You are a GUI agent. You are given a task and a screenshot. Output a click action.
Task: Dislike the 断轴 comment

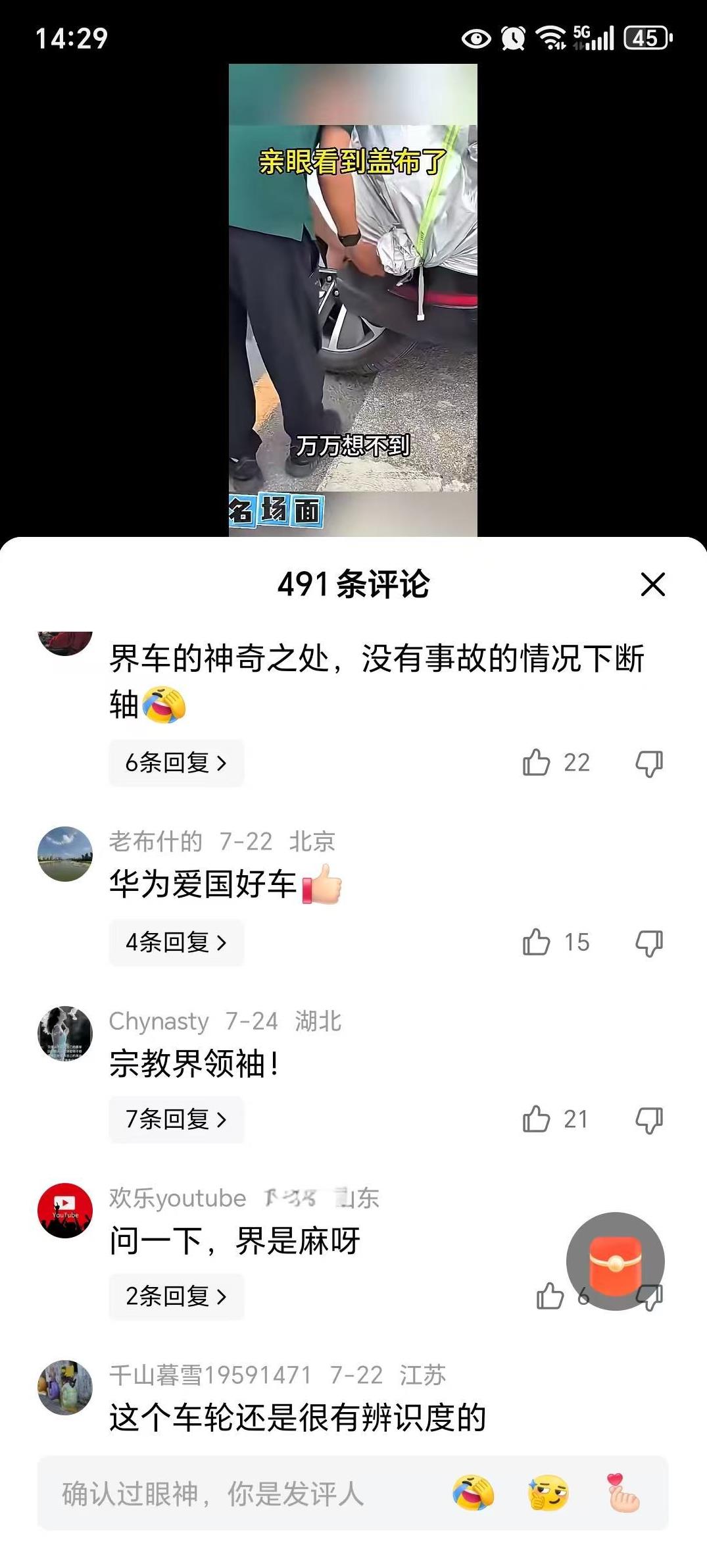648,763
